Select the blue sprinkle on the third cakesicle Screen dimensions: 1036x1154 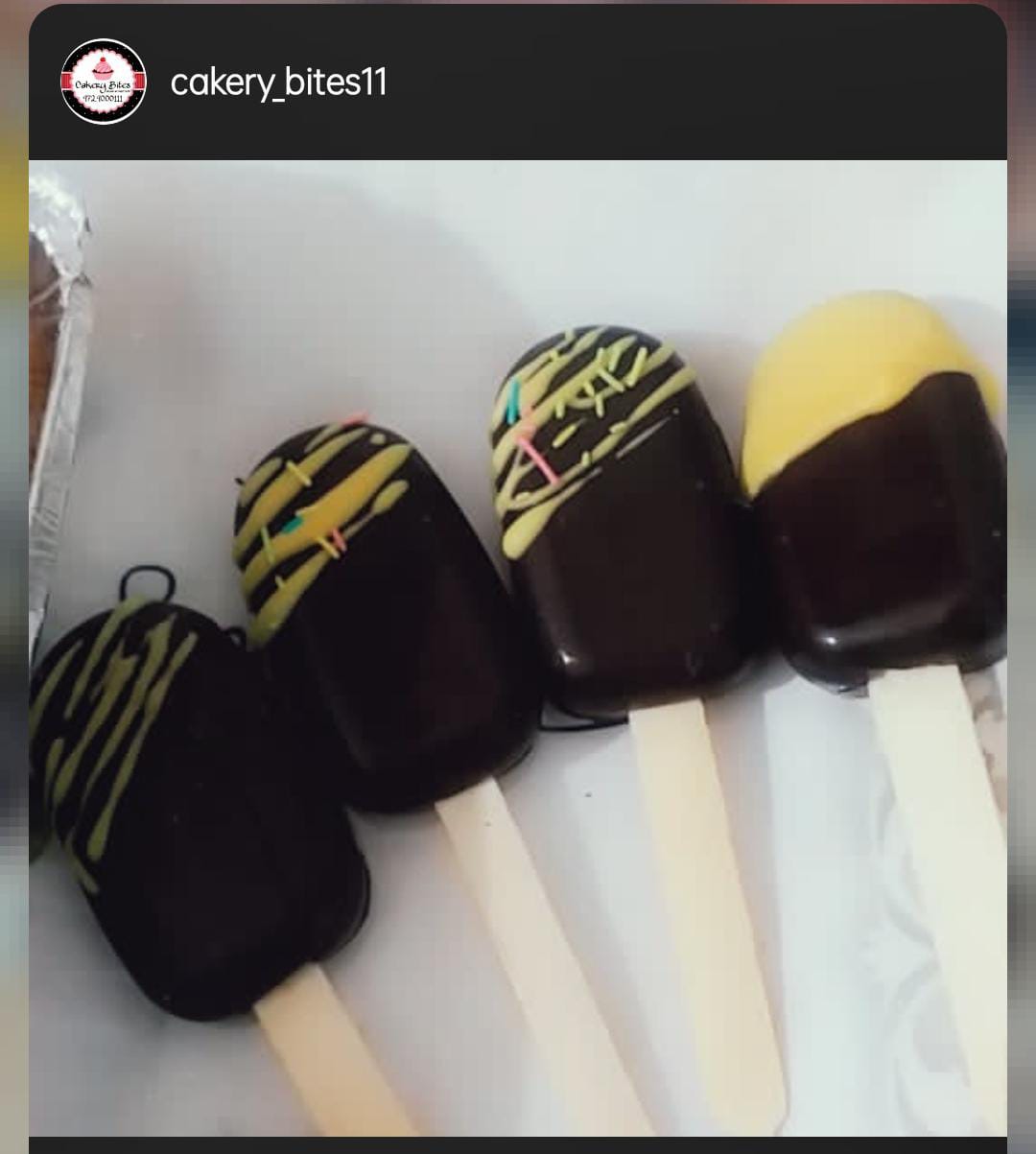[x=511, y=398]
